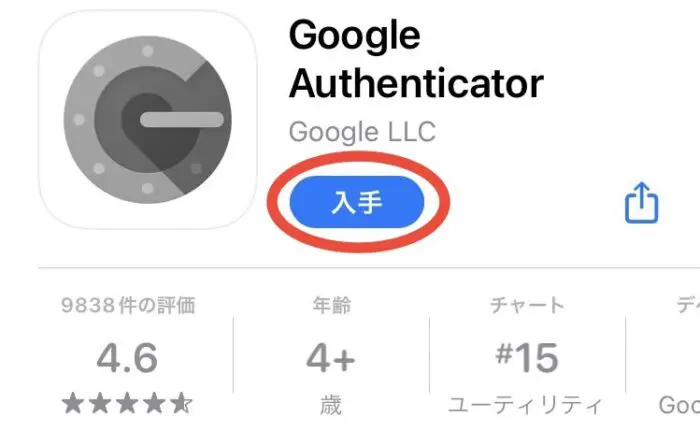Open the 9838件の評価 ratings section
This screenshot has height=432, width=700.
[x=127, y=356]
